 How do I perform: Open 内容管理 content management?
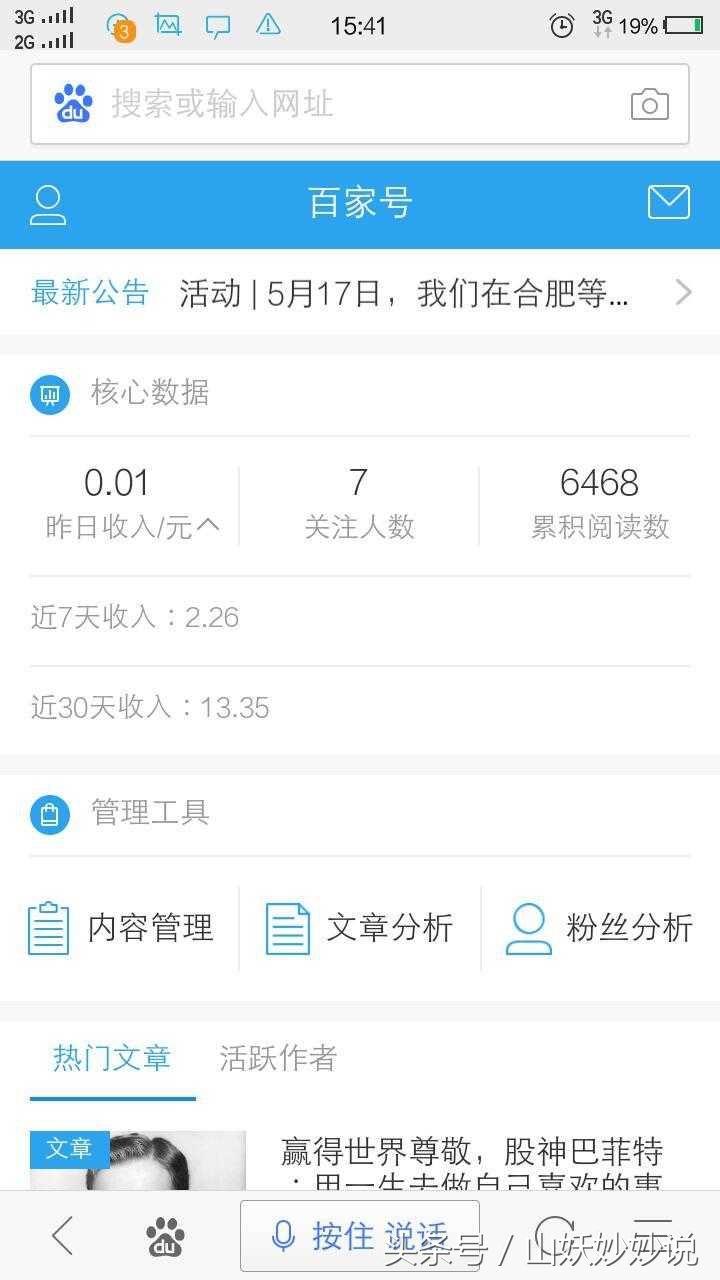[122, 927]
